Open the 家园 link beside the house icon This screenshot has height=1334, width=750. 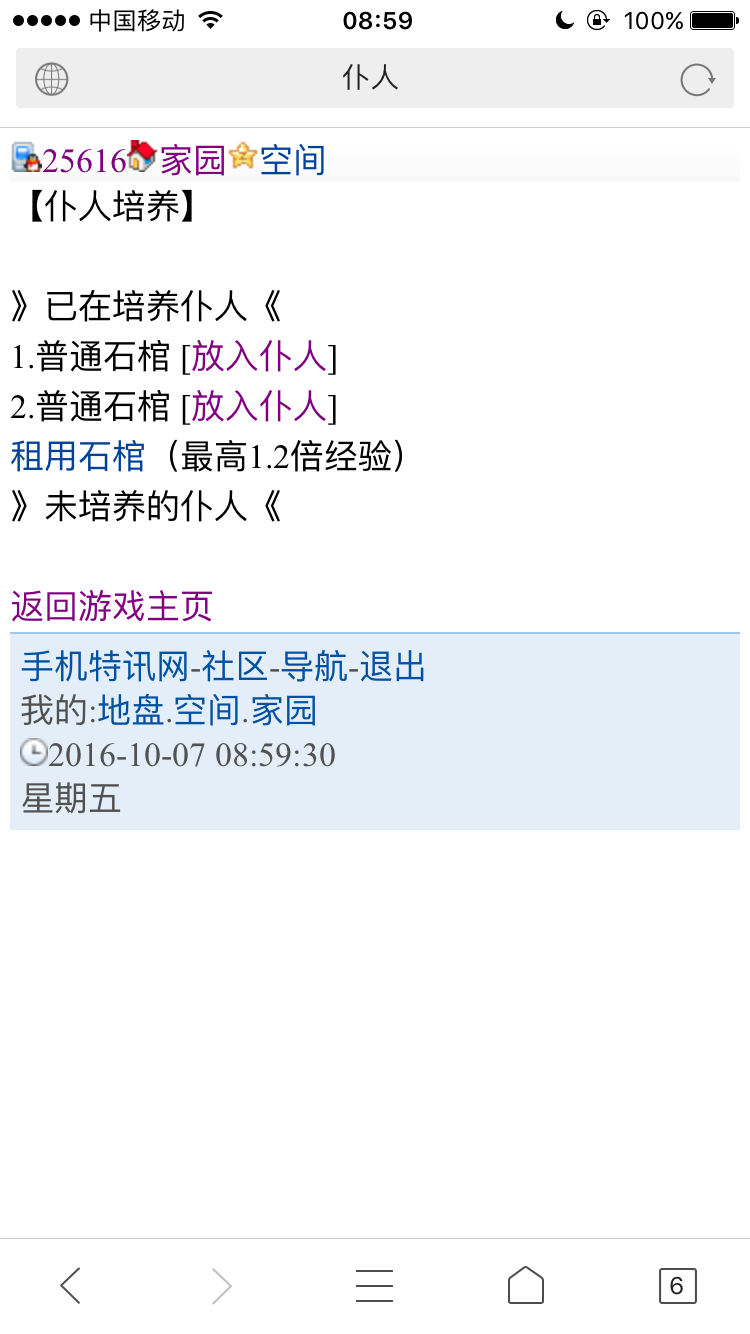[x=192, y=160]
